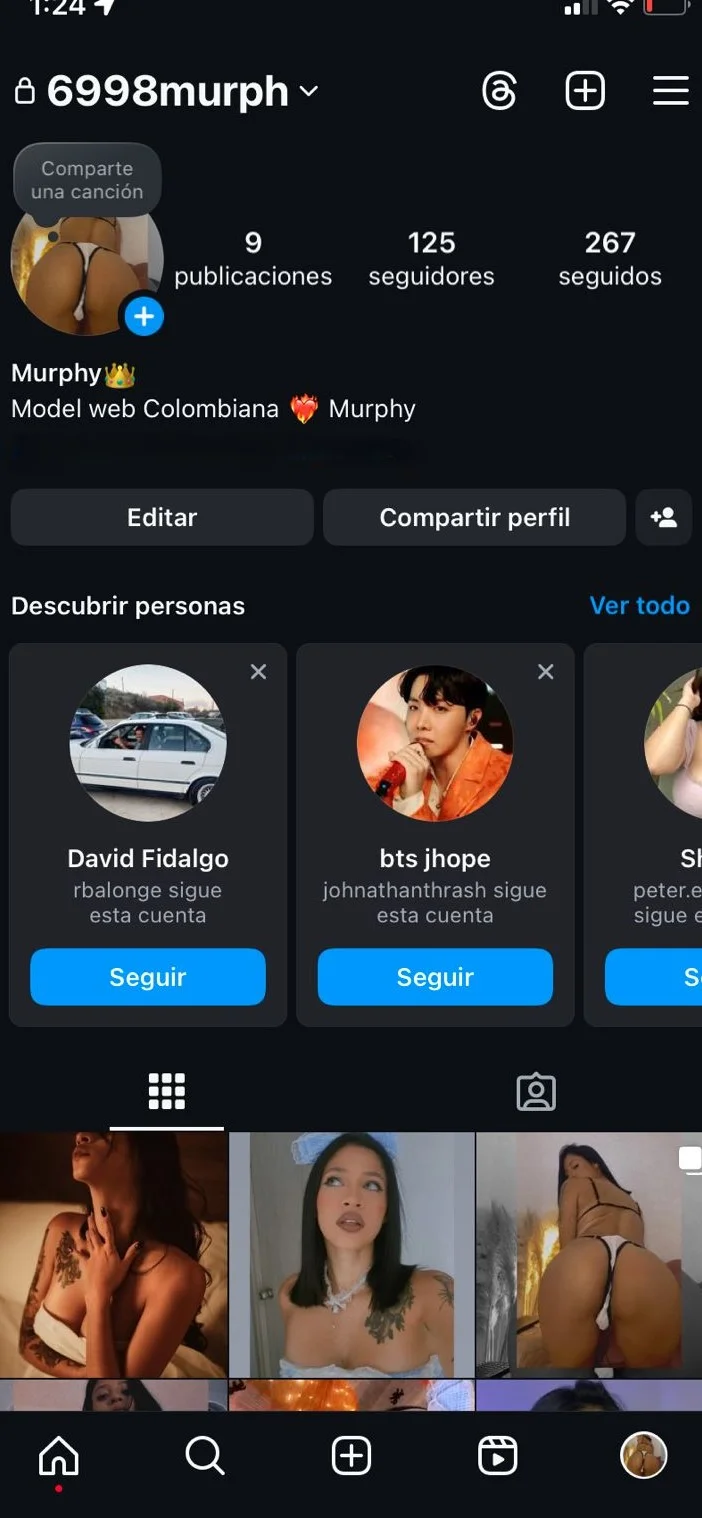Image resolution: width=702 pixels, height=1518 pixels.
Task: View the 125 seguidores list
Action: [431, 258]
